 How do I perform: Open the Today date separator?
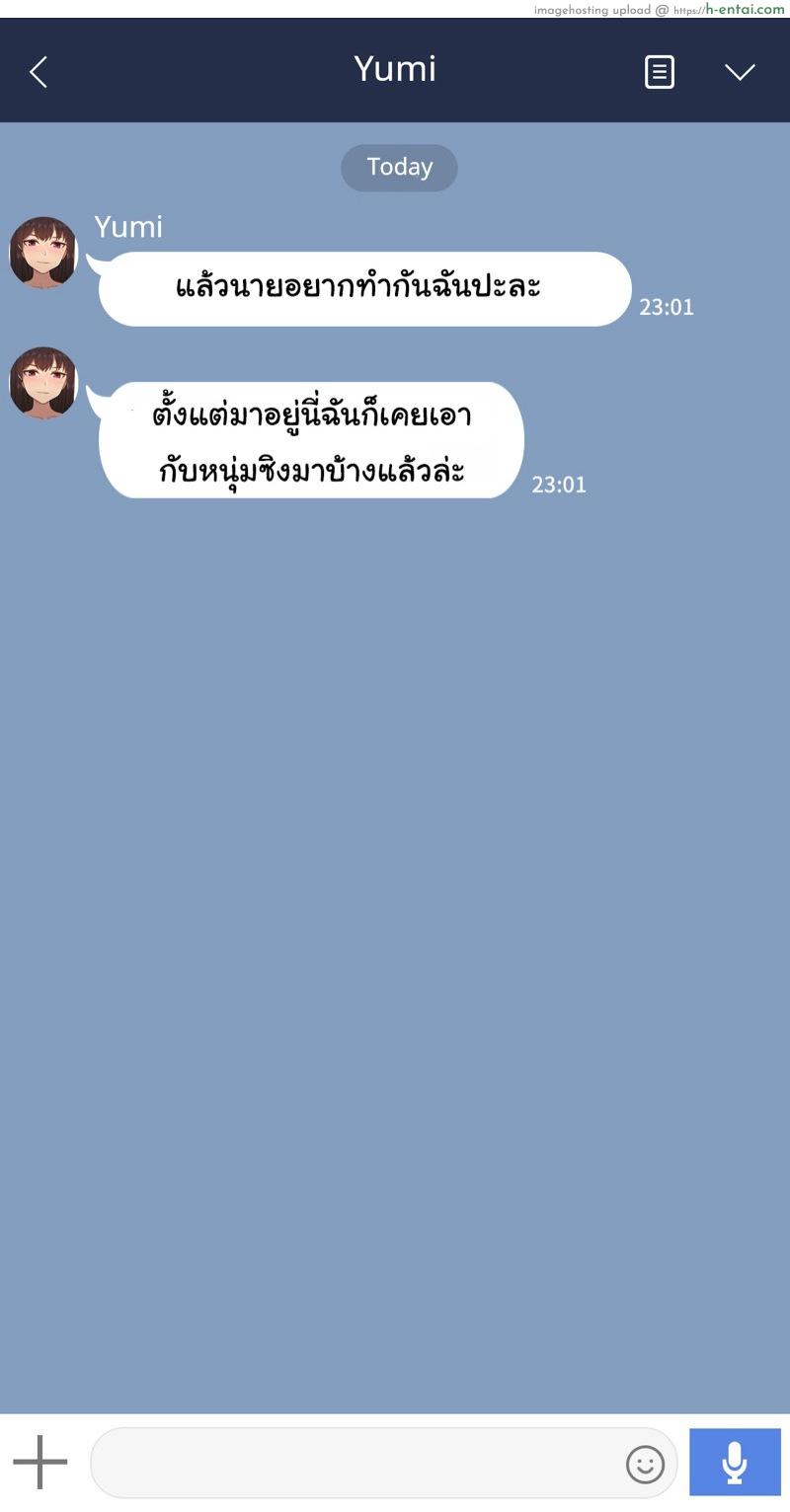click(399, 167)
